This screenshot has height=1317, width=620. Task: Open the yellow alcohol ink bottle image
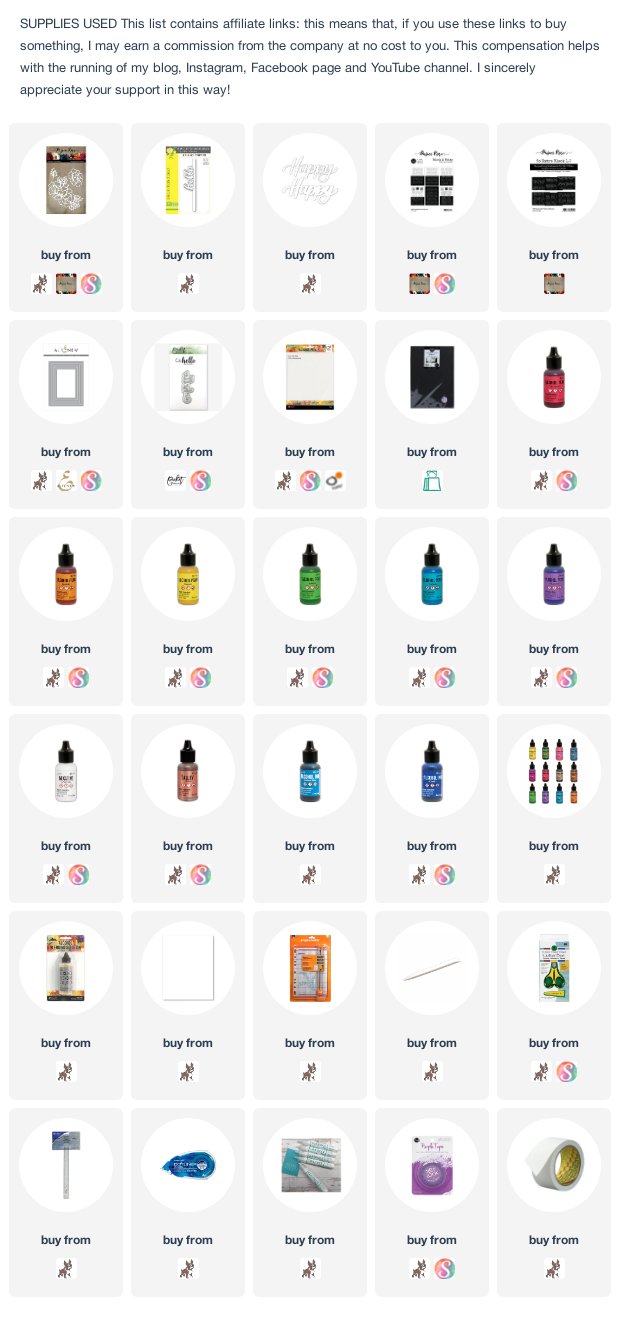pyautogui.click(x=188, y=574)
